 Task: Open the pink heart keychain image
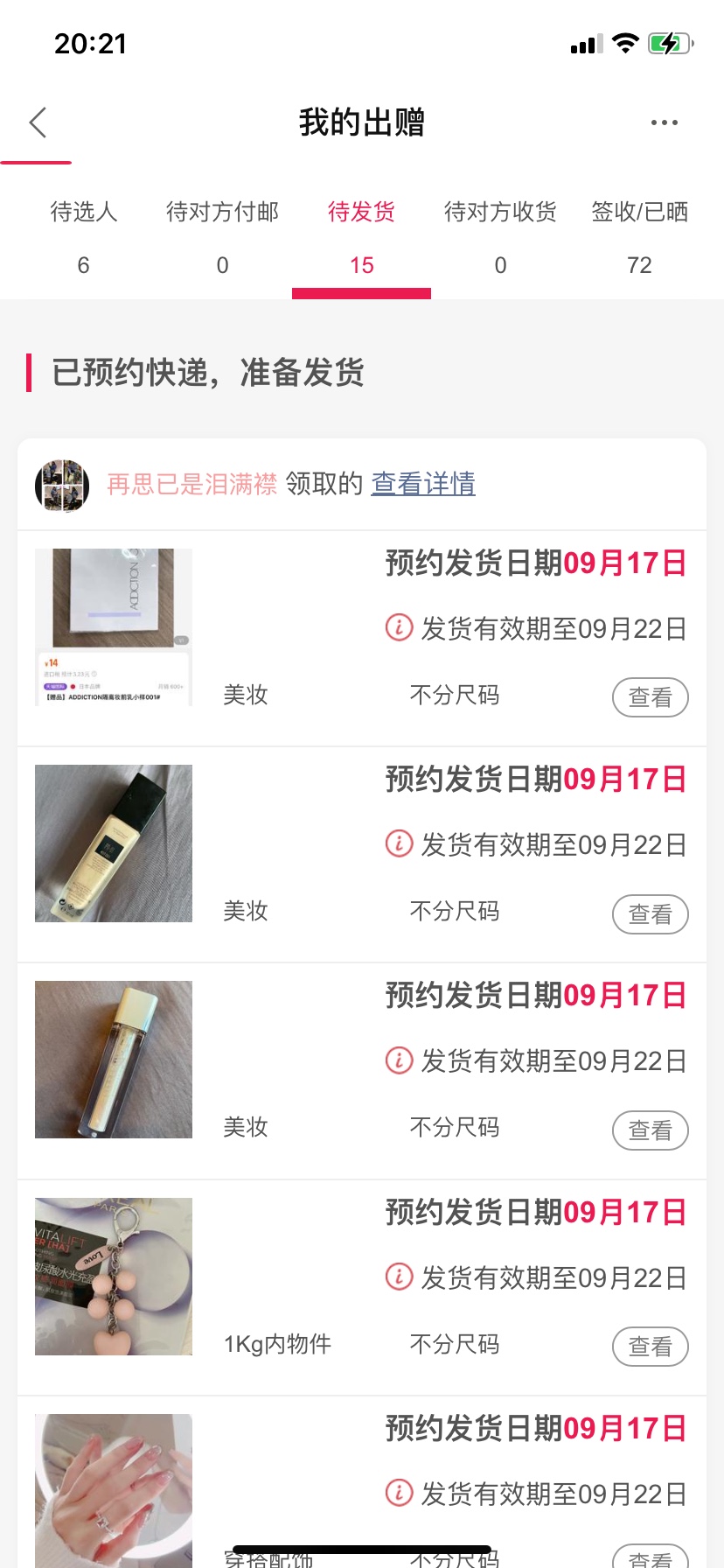coord(114,1277)
